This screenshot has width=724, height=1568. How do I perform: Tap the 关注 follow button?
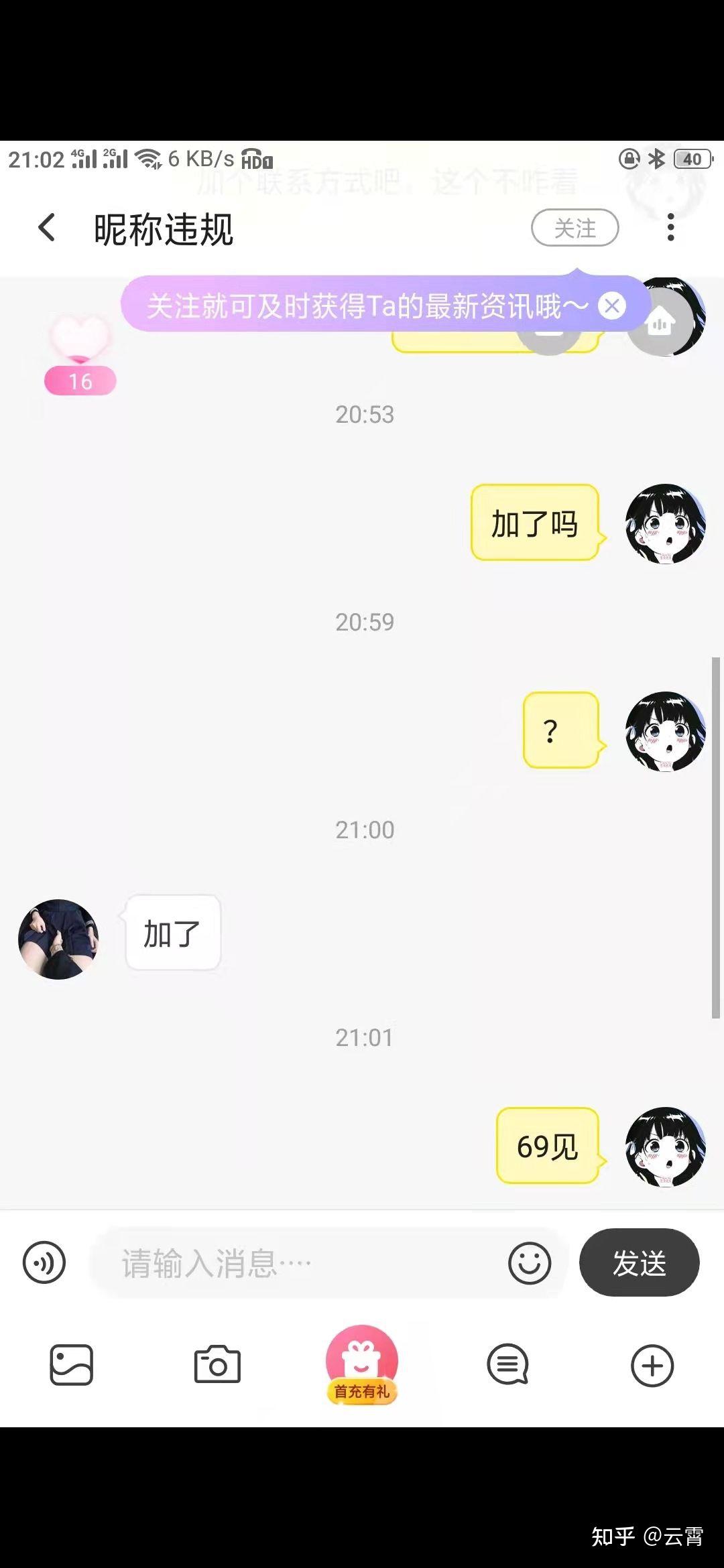click(x=575, y=228)
